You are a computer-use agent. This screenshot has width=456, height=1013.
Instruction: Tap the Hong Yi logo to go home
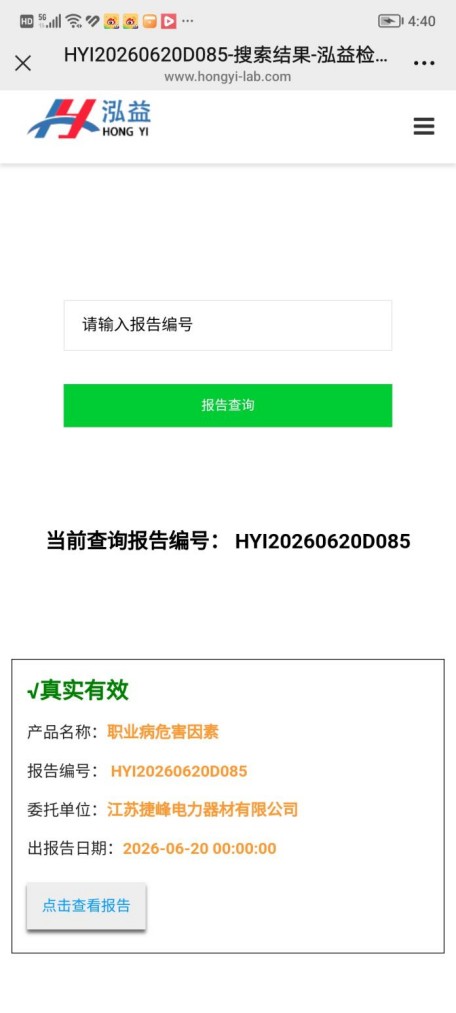tap(89, 118)
